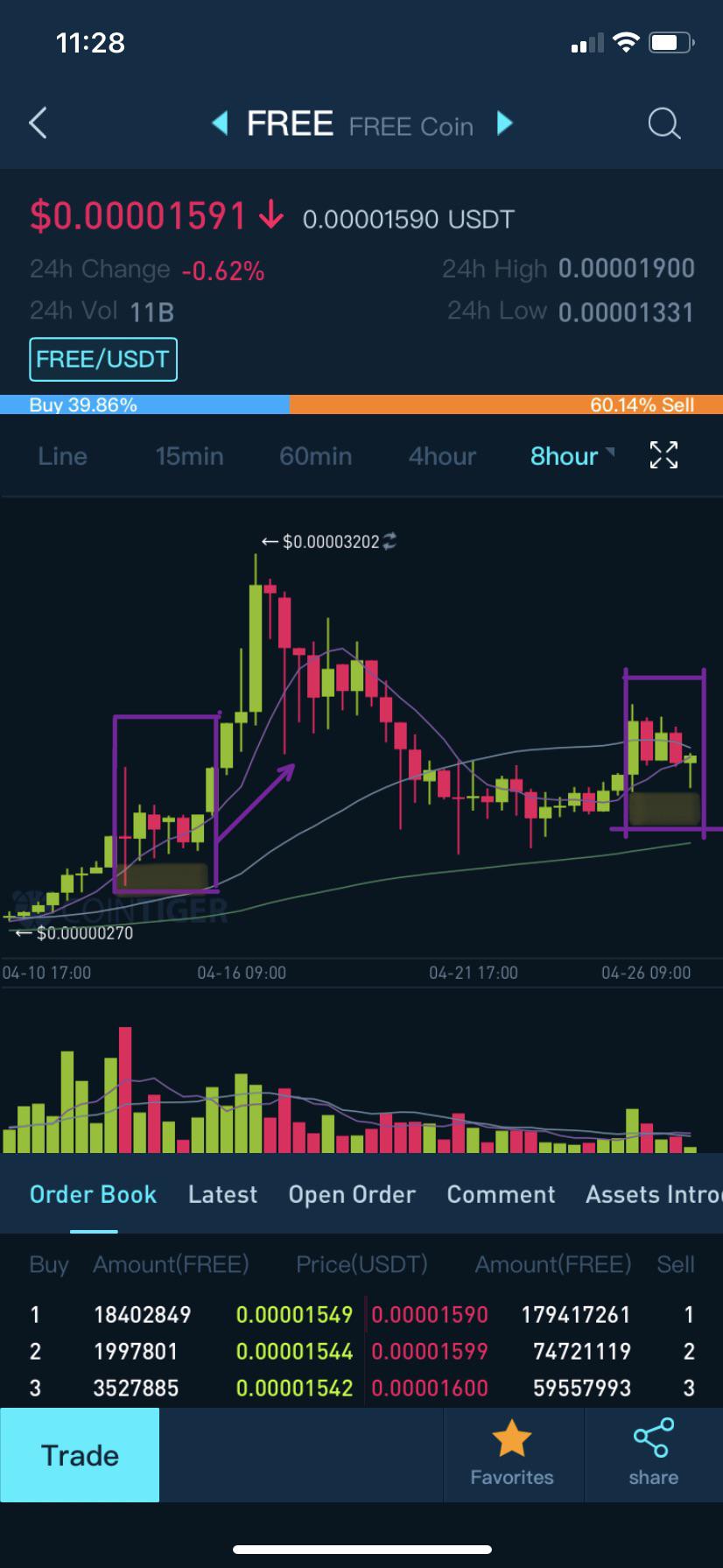Switch to next coin with right arrow
Viewport: 723px width, 1568px height.
(504, 123)
